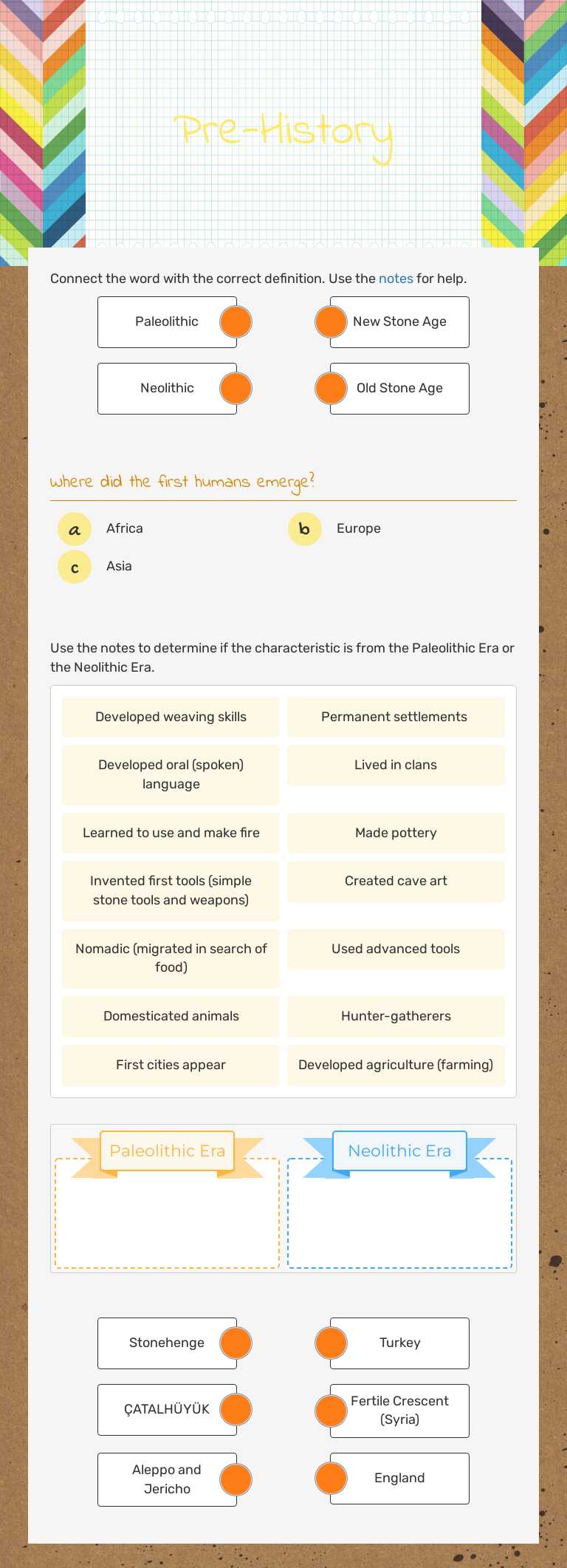Select the Made pottery tile
Viewport: 567px width, 1568px height.
396,833
